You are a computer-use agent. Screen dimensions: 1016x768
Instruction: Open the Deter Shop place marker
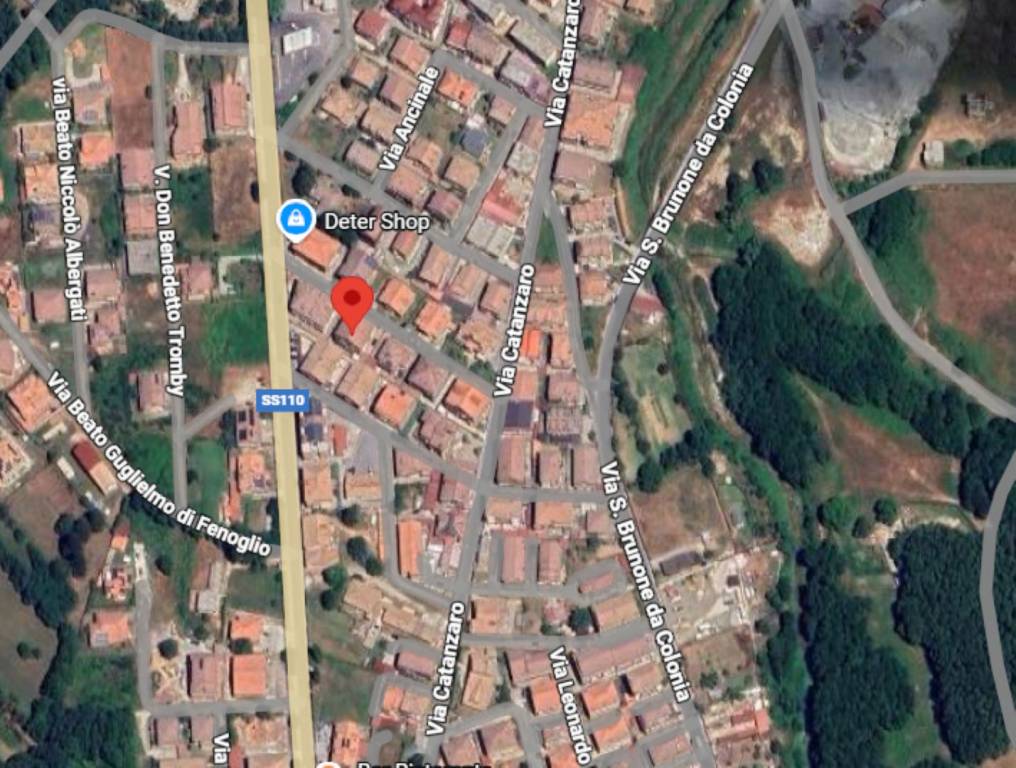294,219
